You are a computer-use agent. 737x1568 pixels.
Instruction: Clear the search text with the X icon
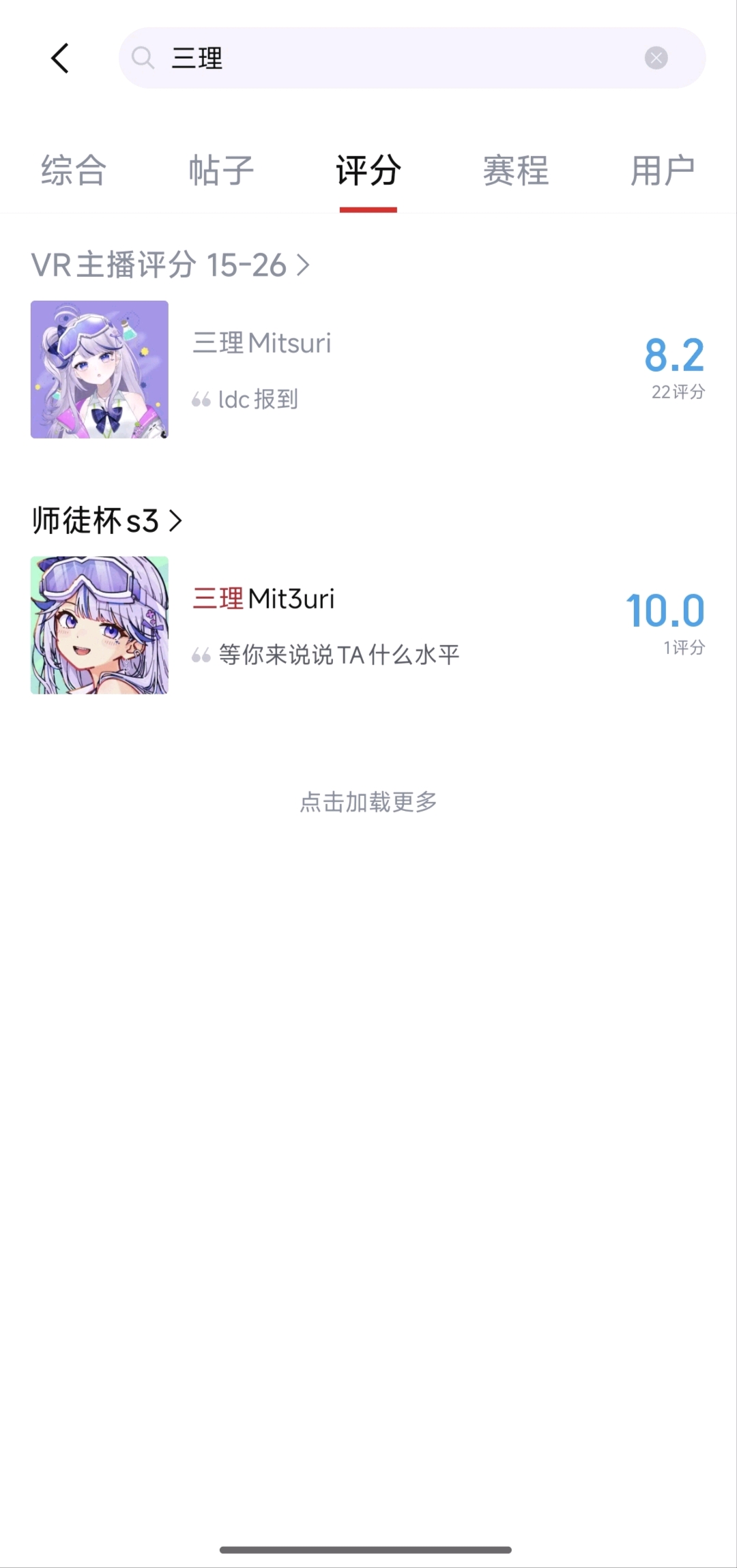tap(656, 58)
